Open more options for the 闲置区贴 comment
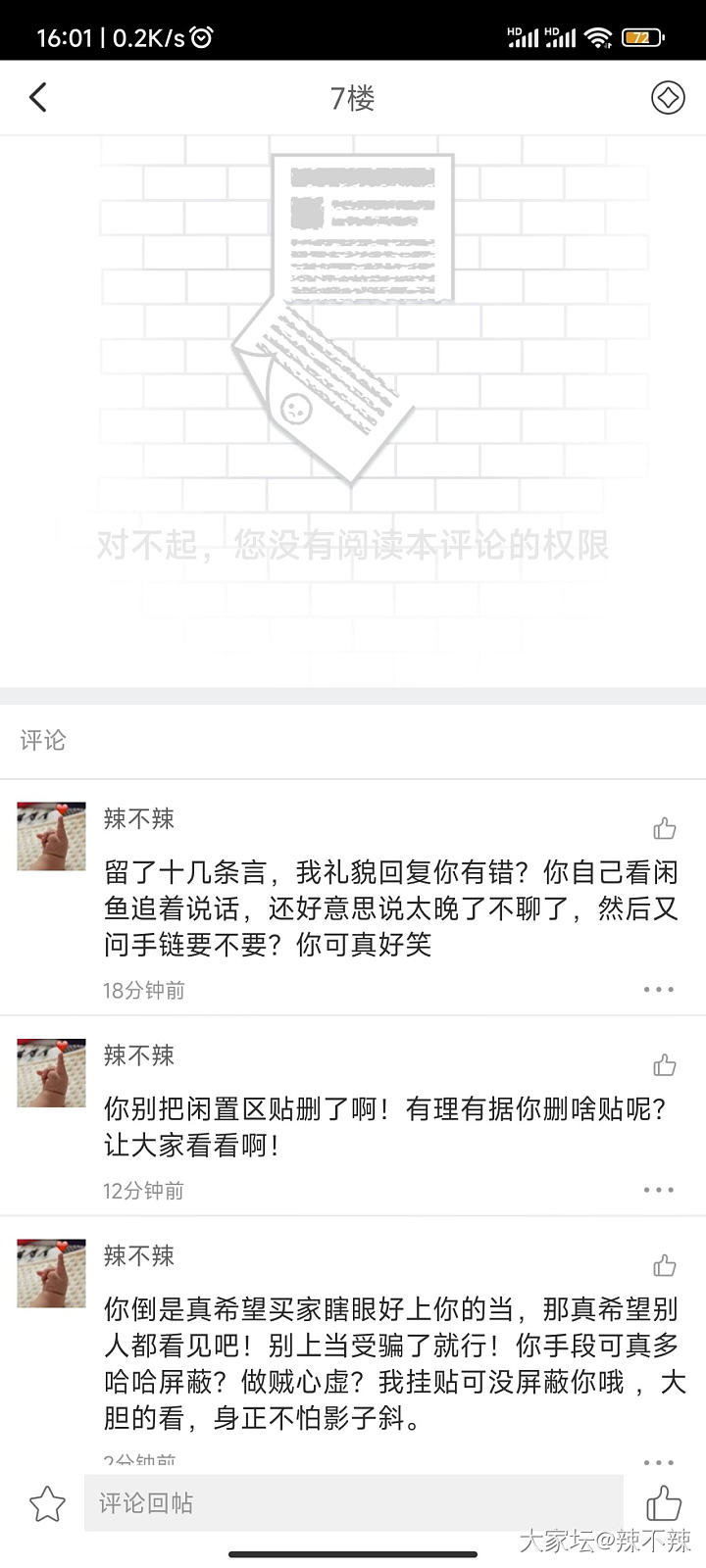This screenshot has height=1568, width=706. [x=658, y=1190]
